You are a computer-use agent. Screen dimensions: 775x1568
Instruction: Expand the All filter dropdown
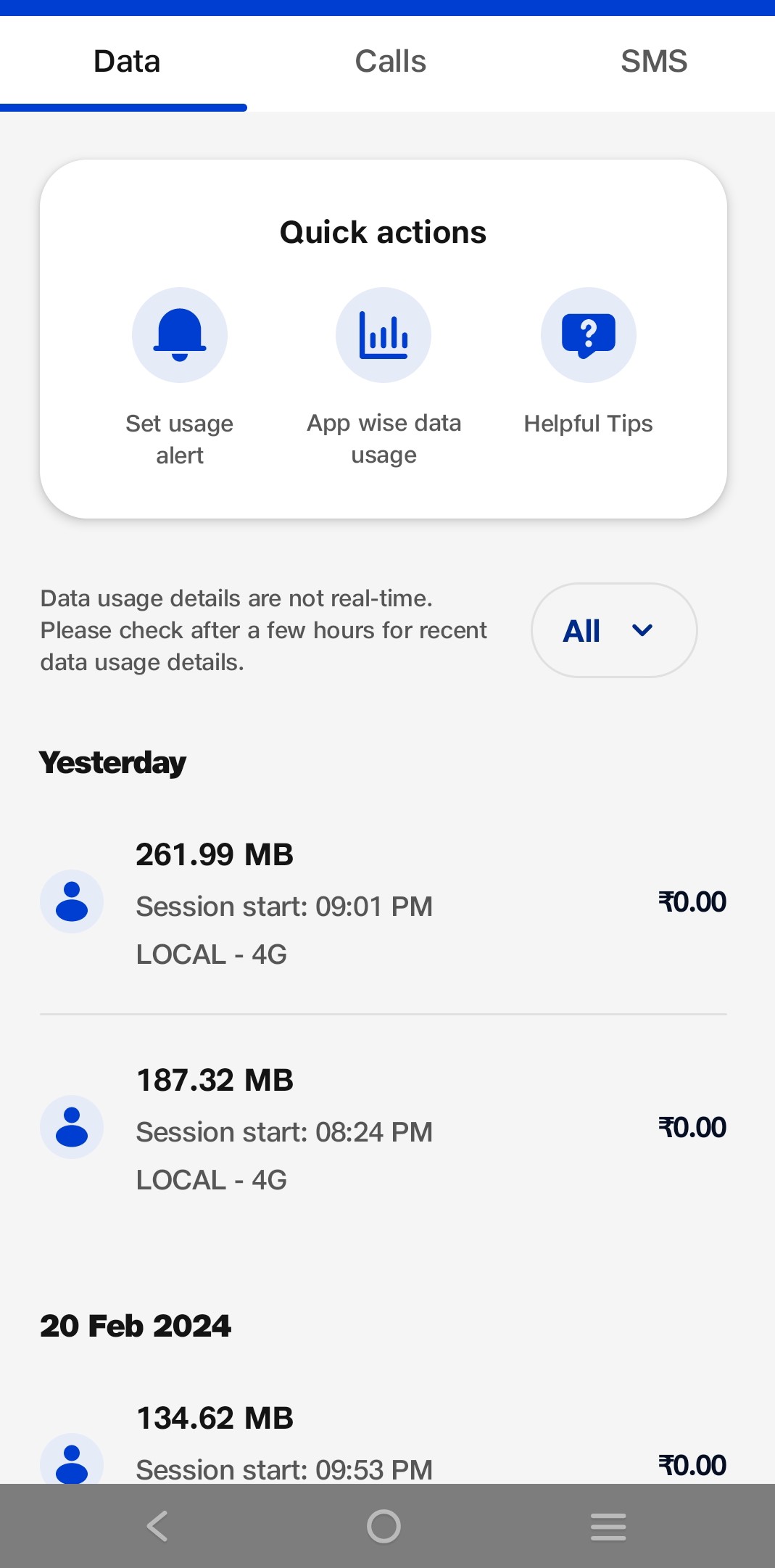coord(613,630)
